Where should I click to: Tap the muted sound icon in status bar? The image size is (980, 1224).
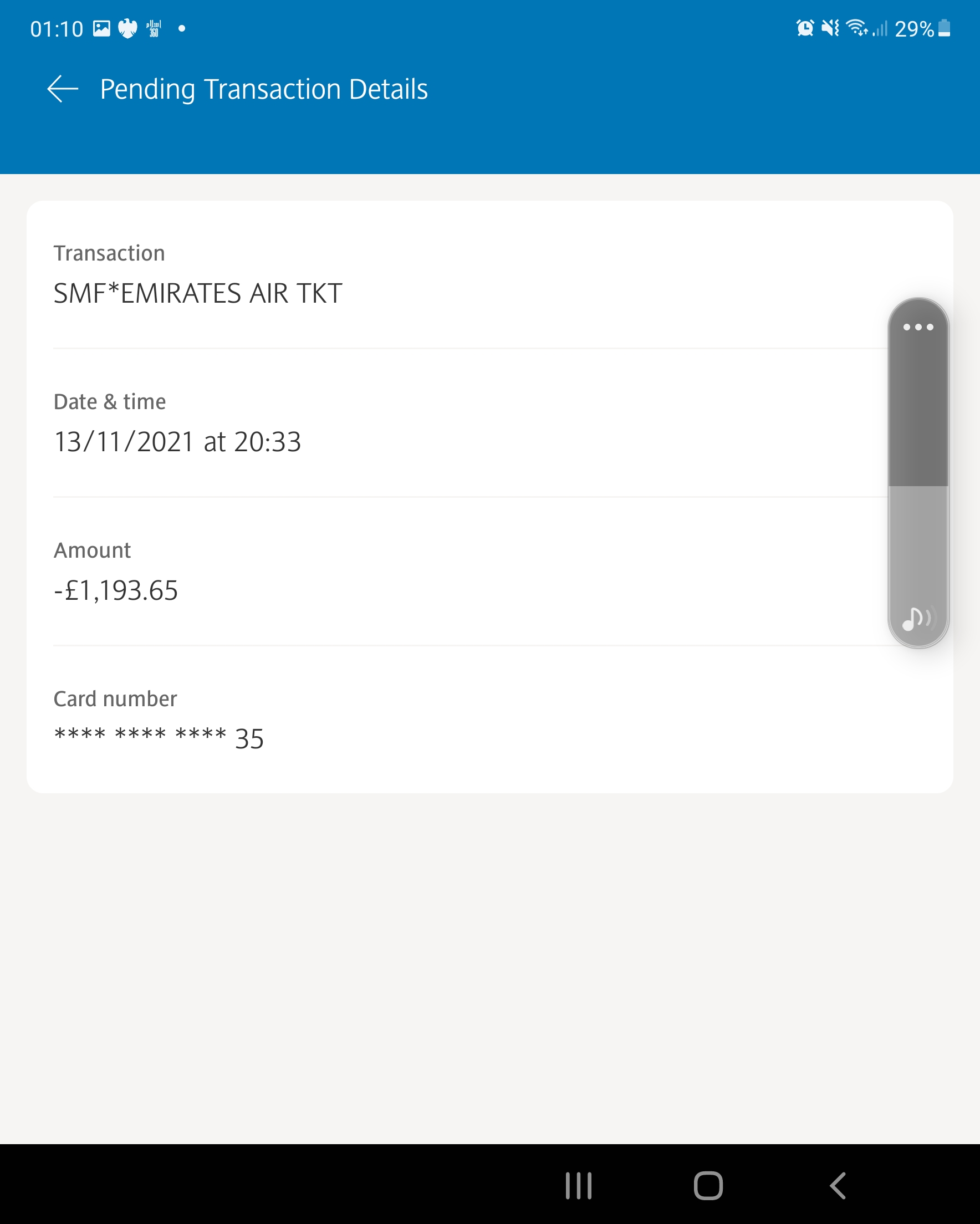pos(830,27)
